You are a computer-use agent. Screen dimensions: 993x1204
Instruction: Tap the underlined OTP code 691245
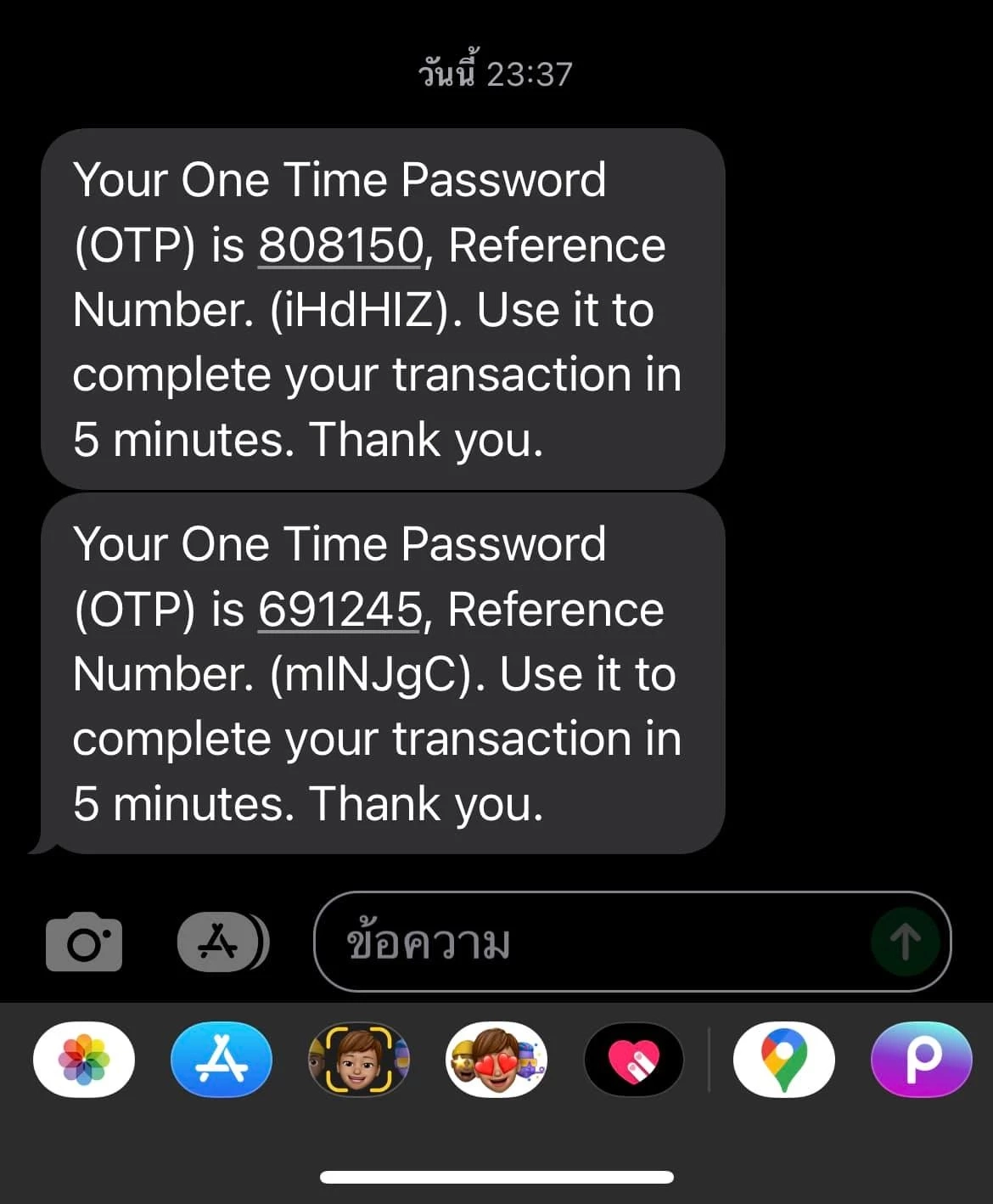coord(339,610)
